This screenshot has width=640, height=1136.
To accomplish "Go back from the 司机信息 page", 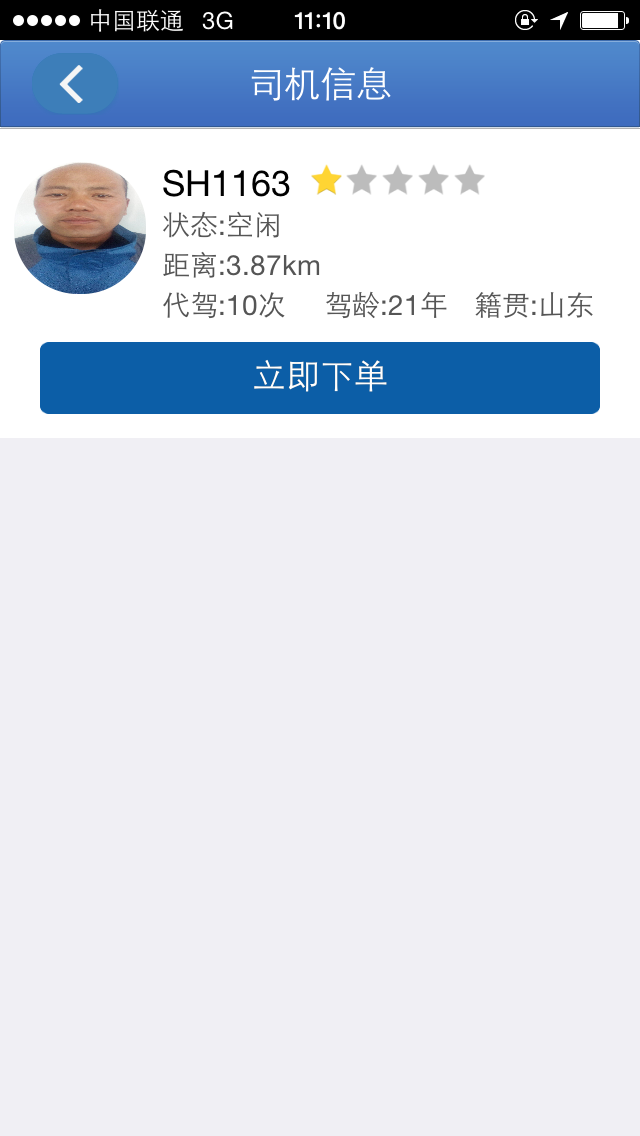I will coord(75,83).
